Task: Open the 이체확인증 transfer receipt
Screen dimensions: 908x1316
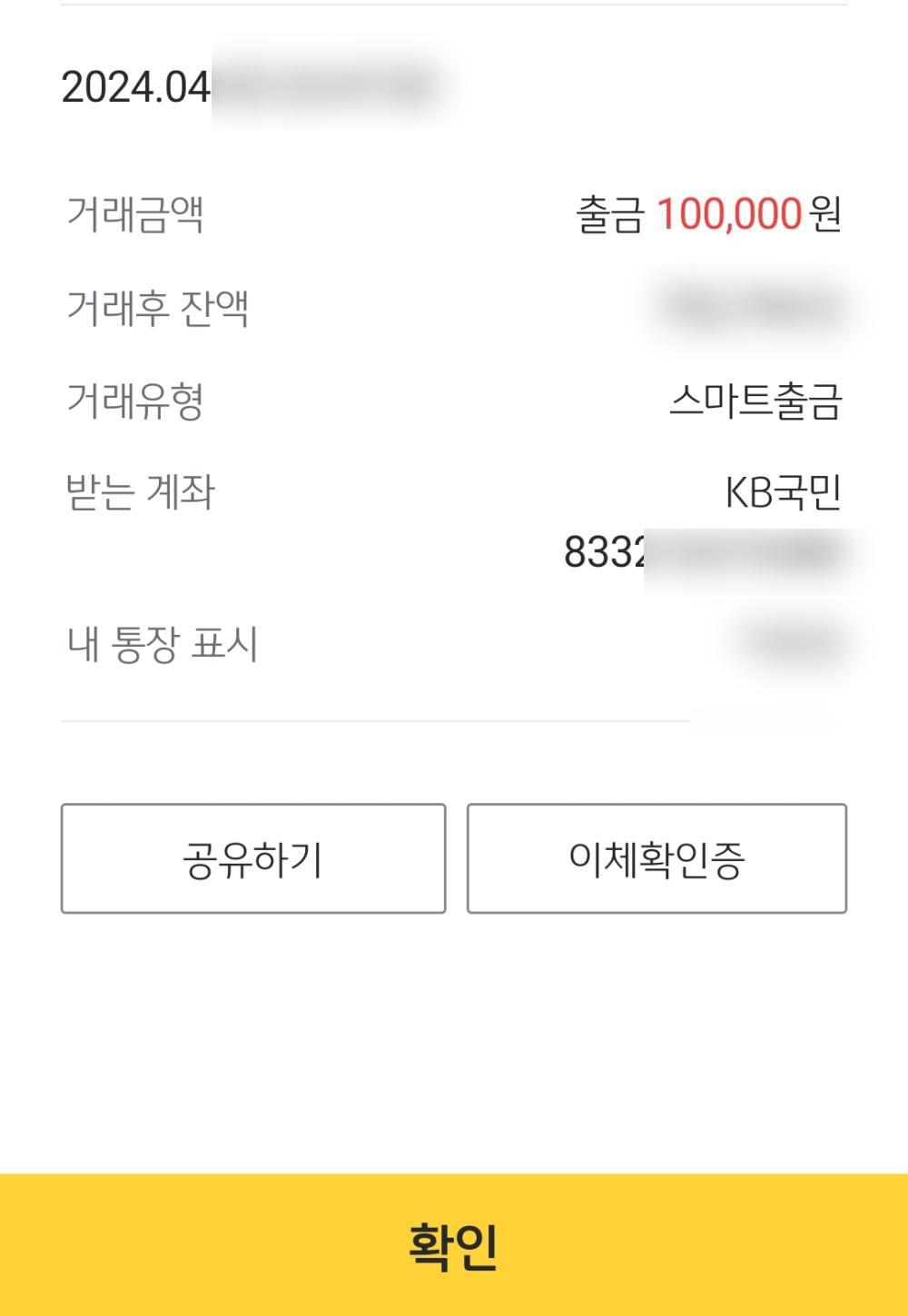Action: point(656,858)
